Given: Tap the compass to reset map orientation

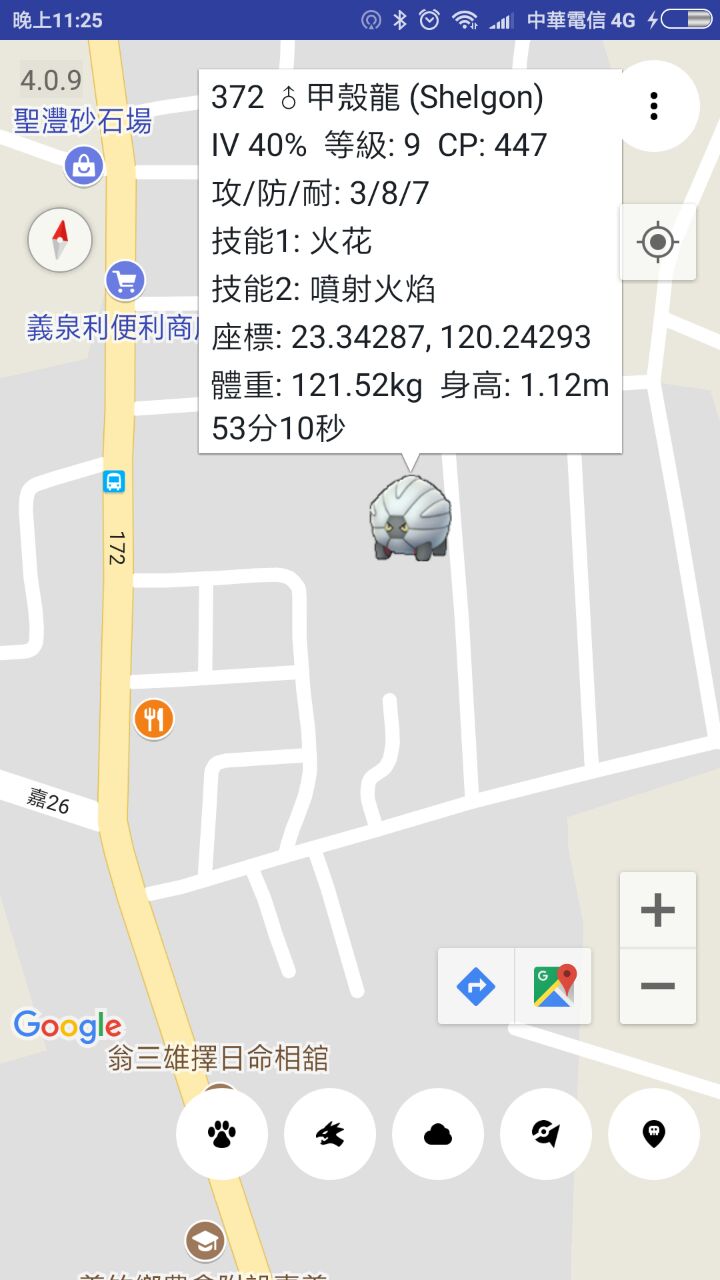Looking at the screenshot, I should tap(60, 240).
